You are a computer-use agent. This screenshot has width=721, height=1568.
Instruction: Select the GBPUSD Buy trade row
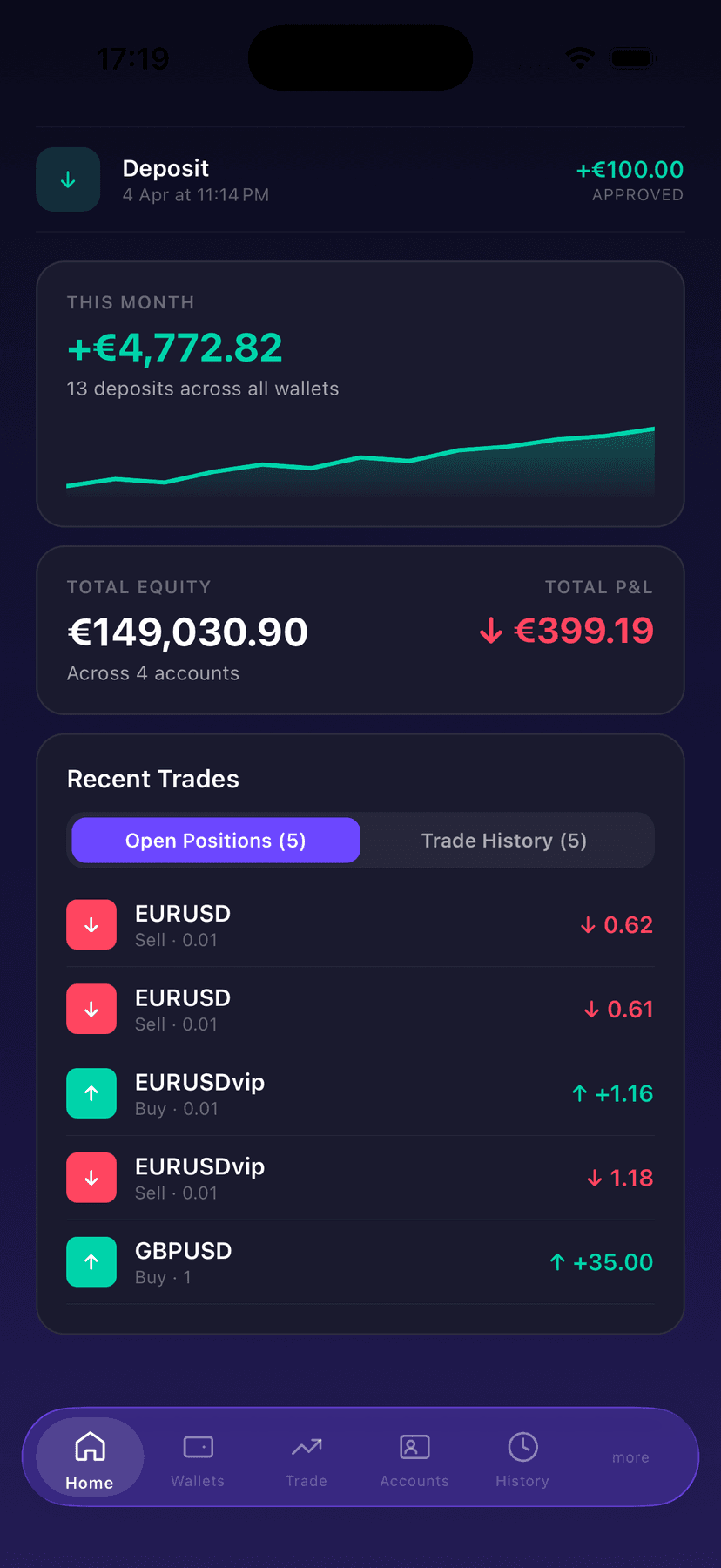(x=360, y=1261)
